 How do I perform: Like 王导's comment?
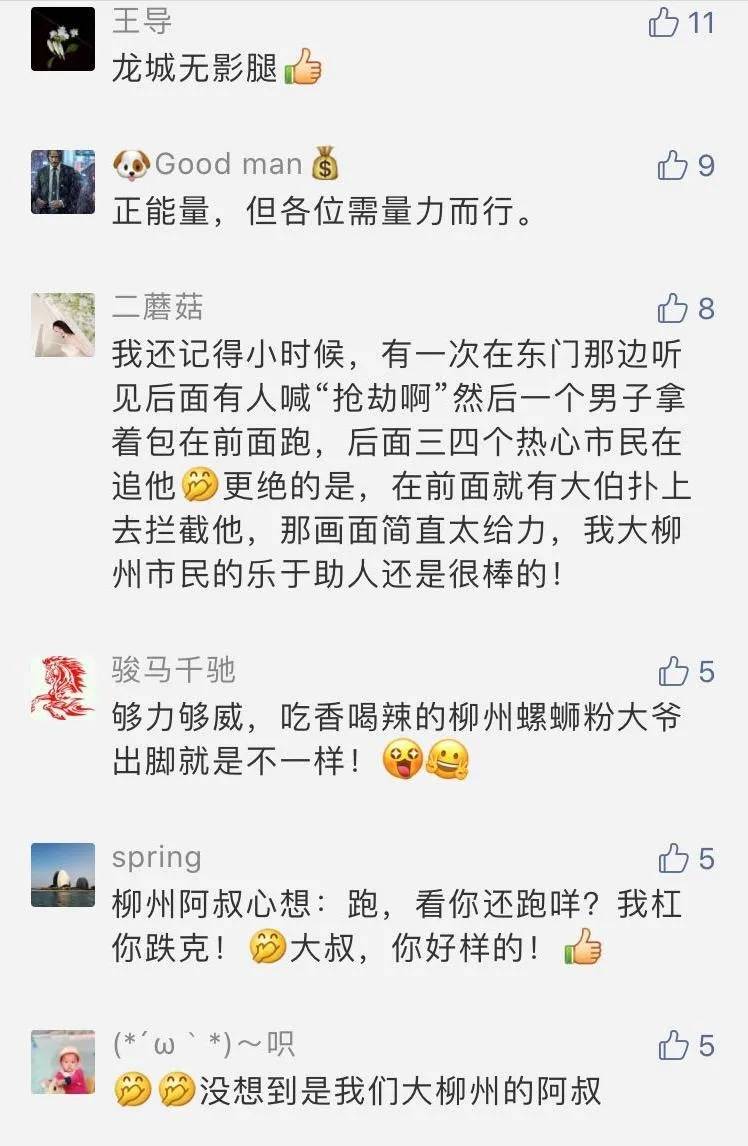(665, 22)
